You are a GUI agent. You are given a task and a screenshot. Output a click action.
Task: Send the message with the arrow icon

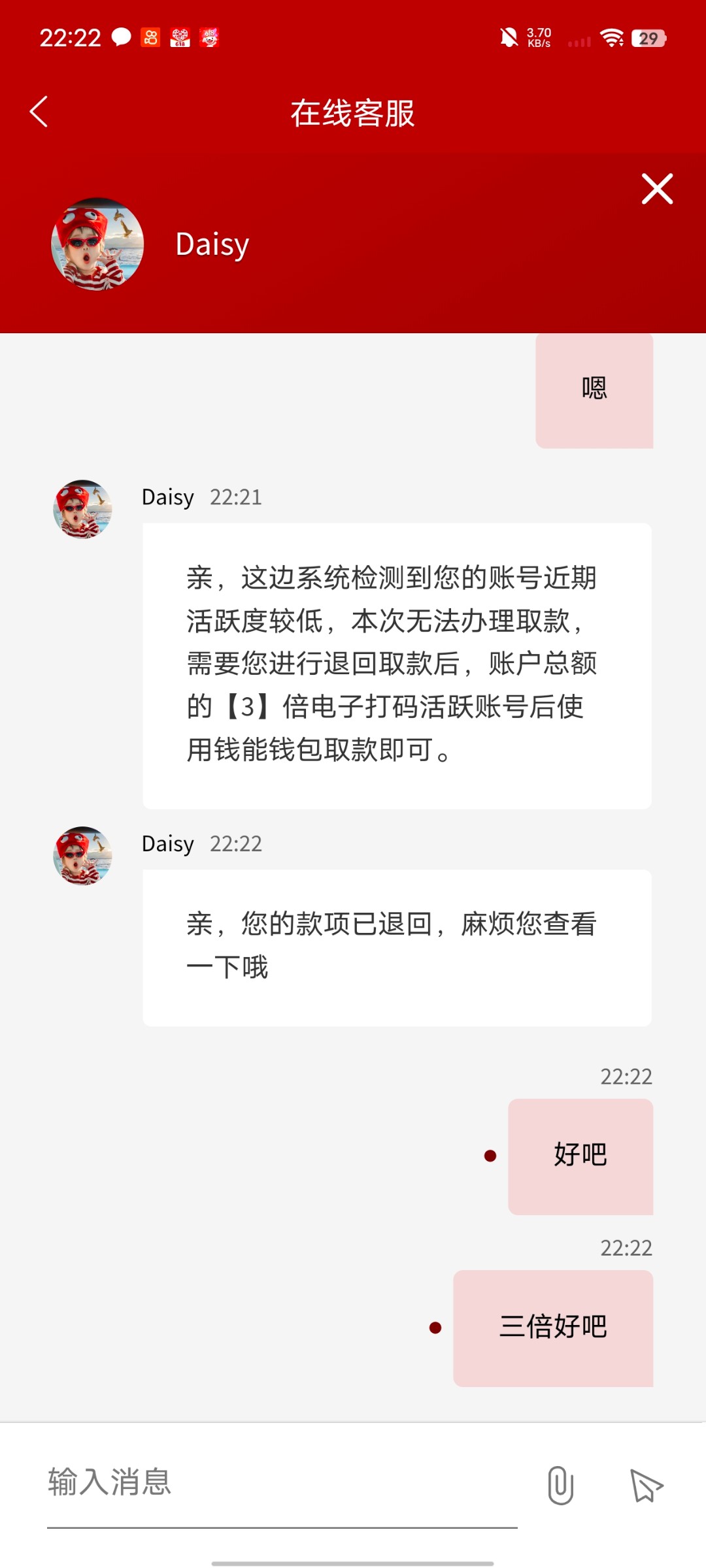pyautogui.click(x=646, y=1486)
